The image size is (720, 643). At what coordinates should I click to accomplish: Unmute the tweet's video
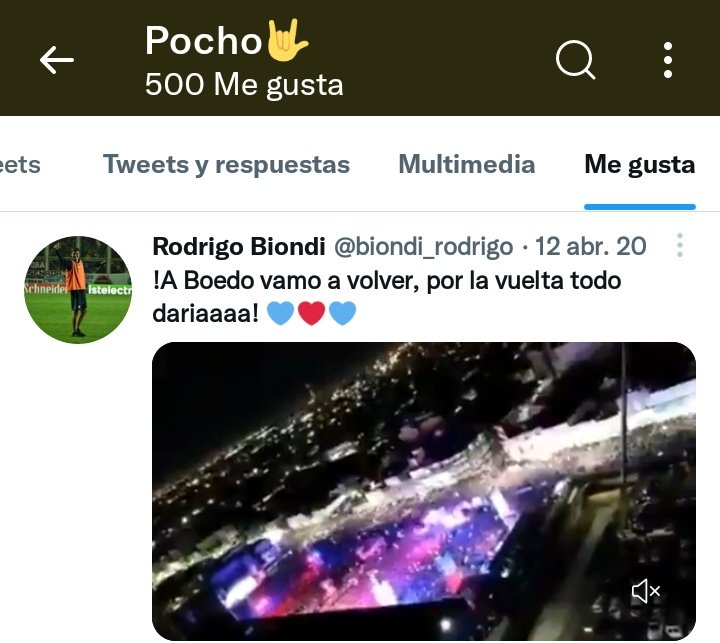[646, 592]
